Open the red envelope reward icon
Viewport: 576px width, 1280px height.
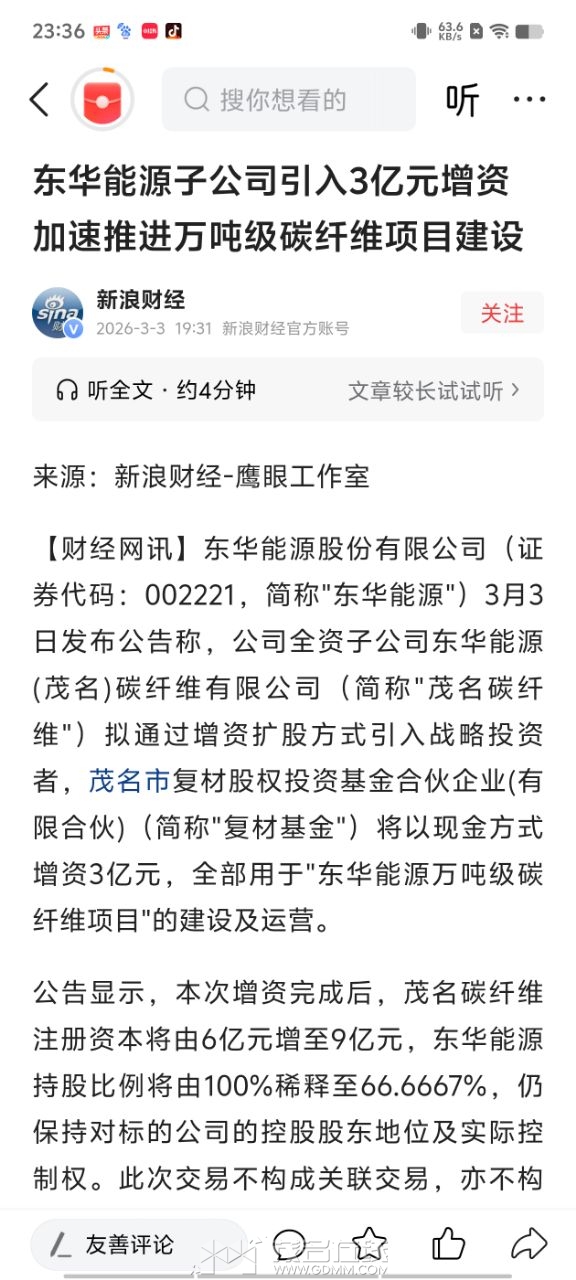[x=102, y=100]
